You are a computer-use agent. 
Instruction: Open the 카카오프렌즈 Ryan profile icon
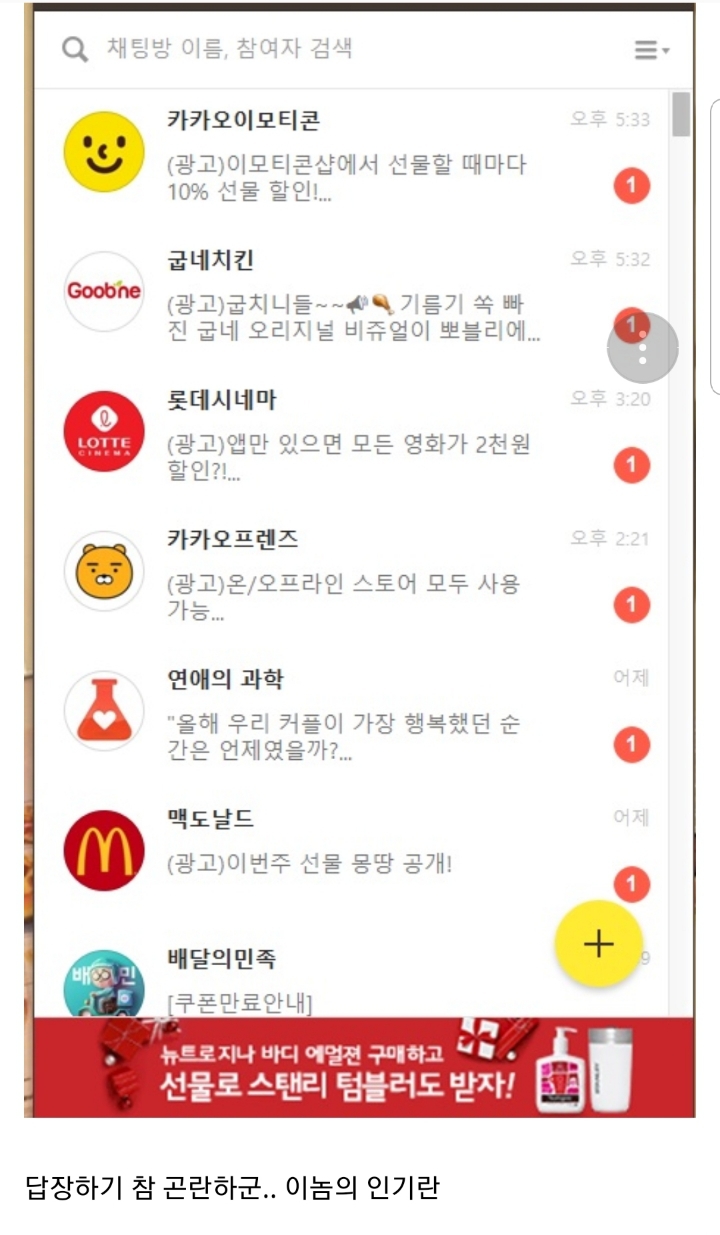(104, 572)
